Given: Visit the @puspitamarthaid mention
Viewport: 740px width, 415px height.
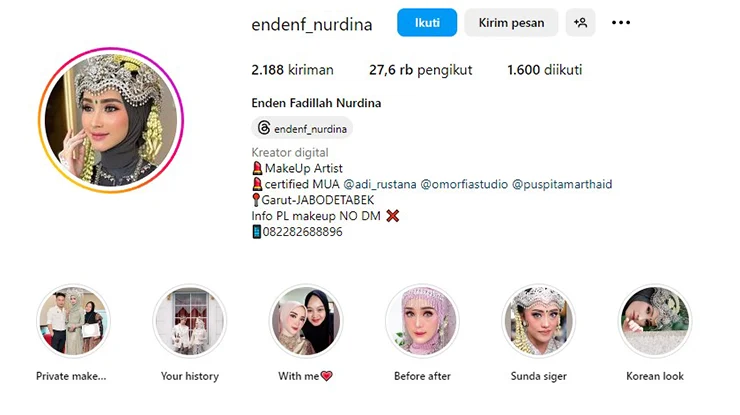Looking at the screenshot, I should click(x=561, y=184).
